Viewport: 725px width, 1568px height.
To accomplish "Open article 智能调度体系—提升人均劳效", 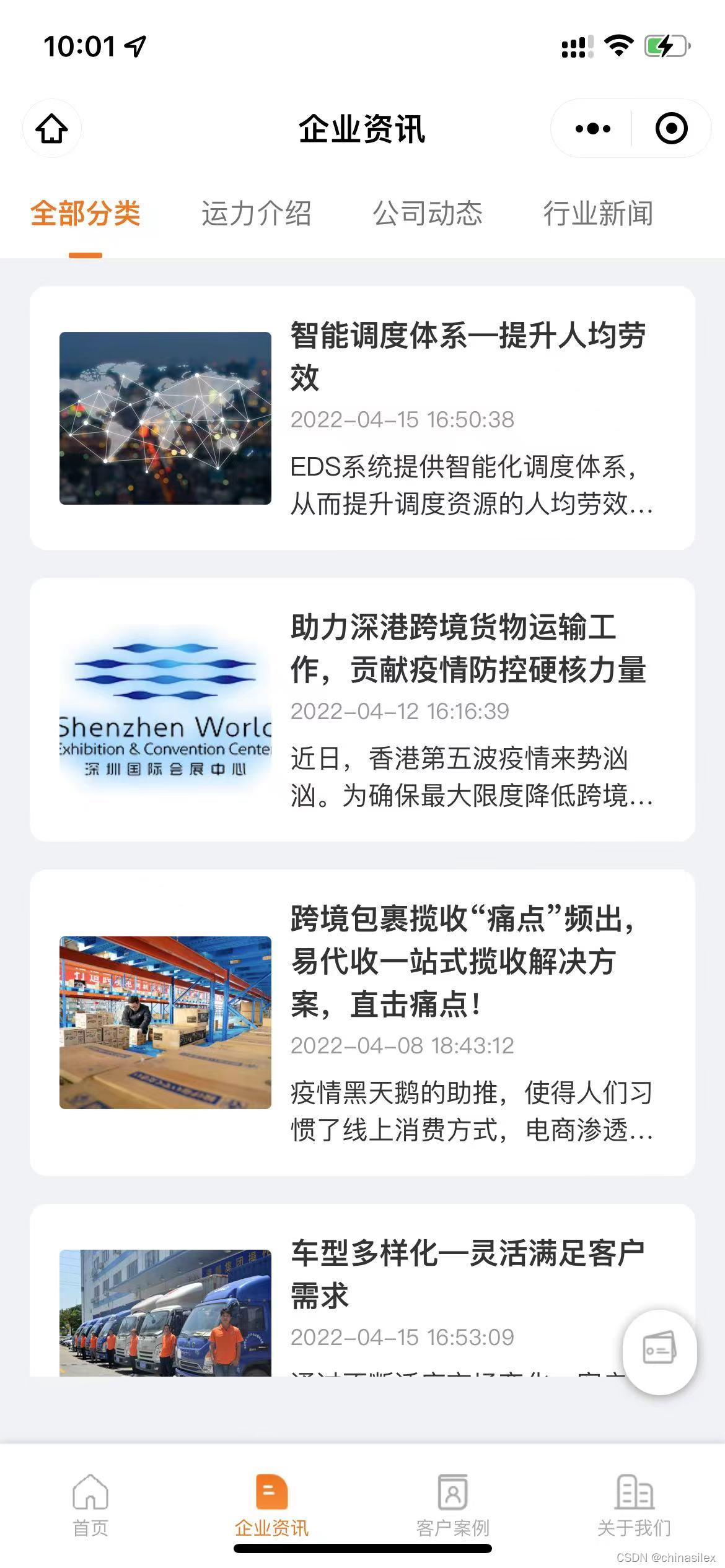I will [468, 355].
